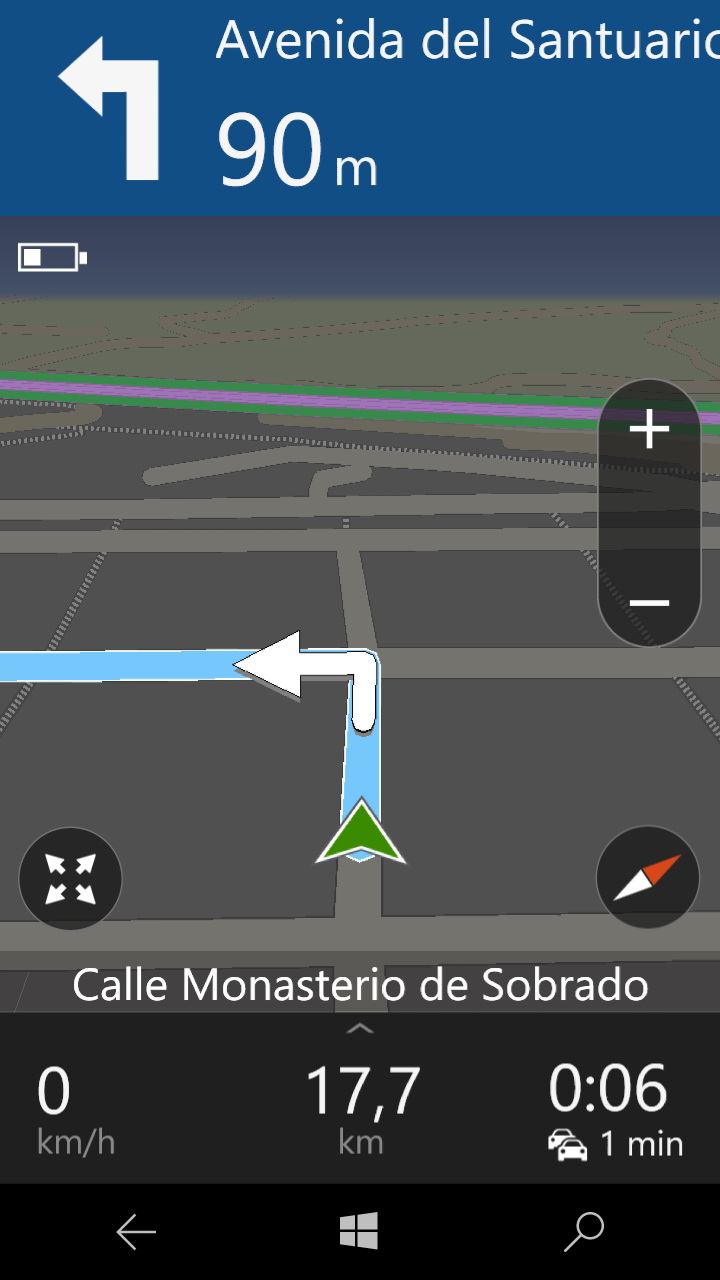Expand the trip info panel chevron

pyautogui.click(x=360, y=1028)
